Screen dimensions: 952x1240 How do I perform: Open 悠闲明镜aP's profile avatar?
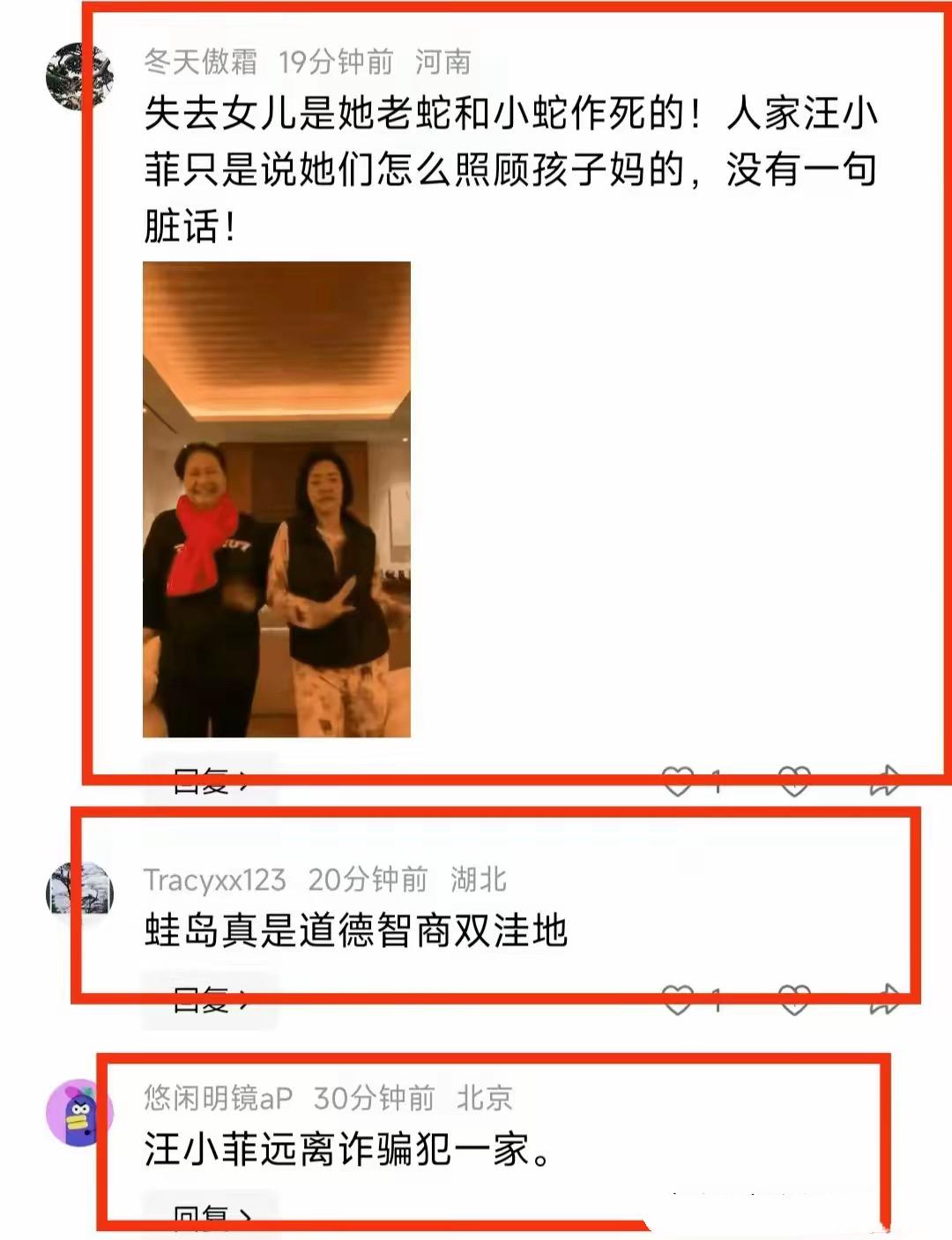(x=79, y=1113)
